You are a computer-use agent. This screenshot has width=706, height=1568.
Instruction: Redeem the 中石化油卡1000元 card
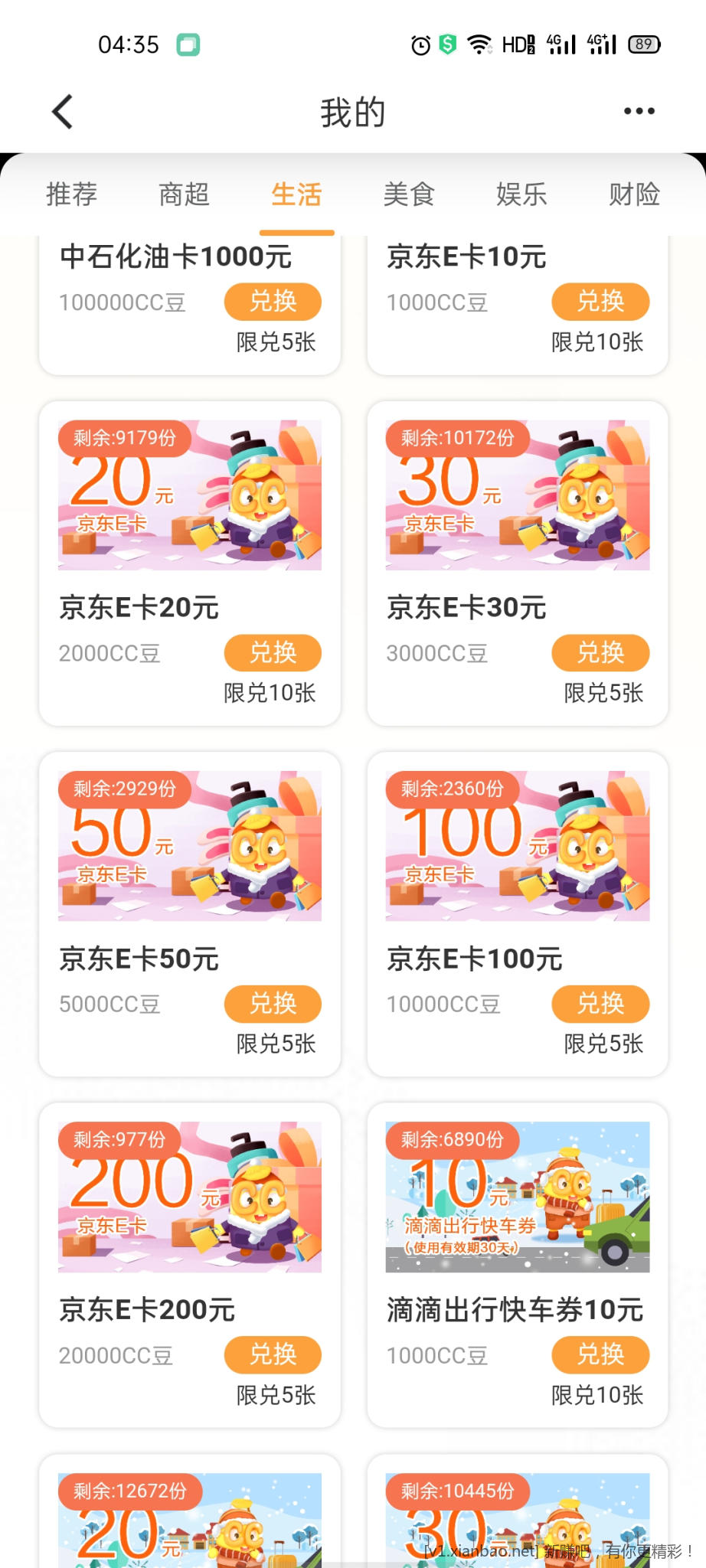point(273,302)
